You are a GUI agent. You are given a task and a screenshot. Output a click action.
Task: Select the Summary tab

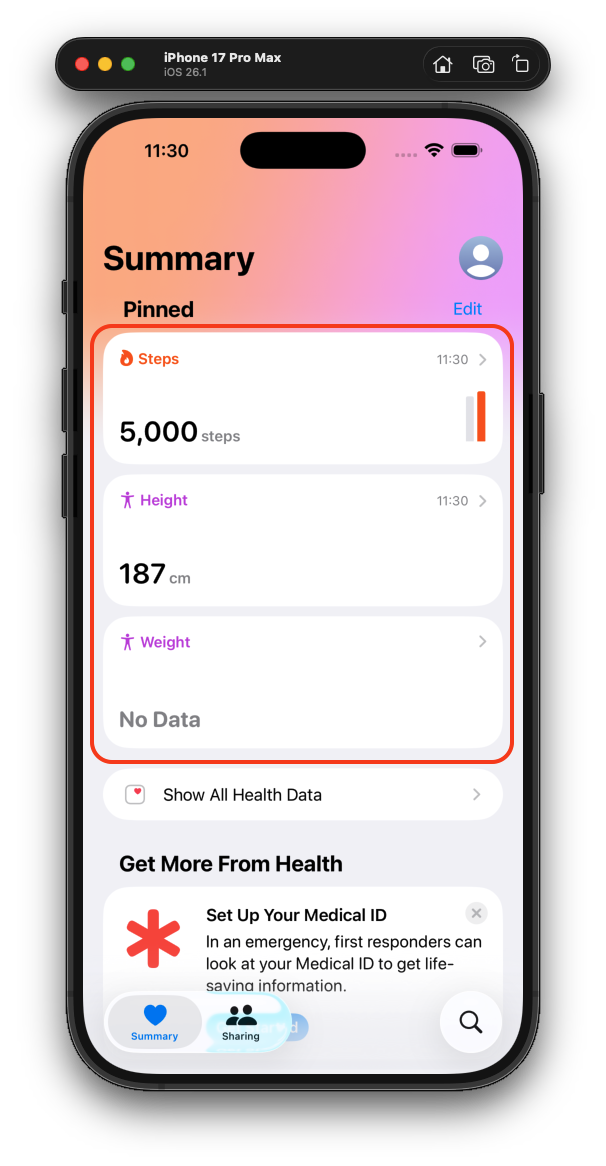154,1022
